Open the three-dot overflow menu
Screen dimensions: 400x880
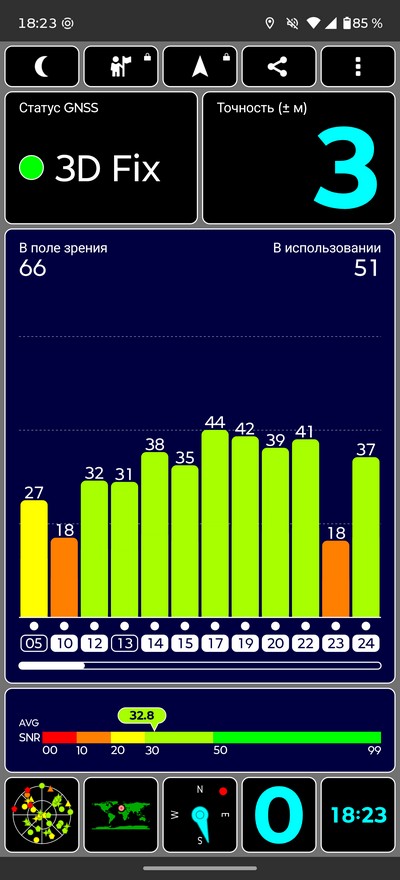[358, 66]
